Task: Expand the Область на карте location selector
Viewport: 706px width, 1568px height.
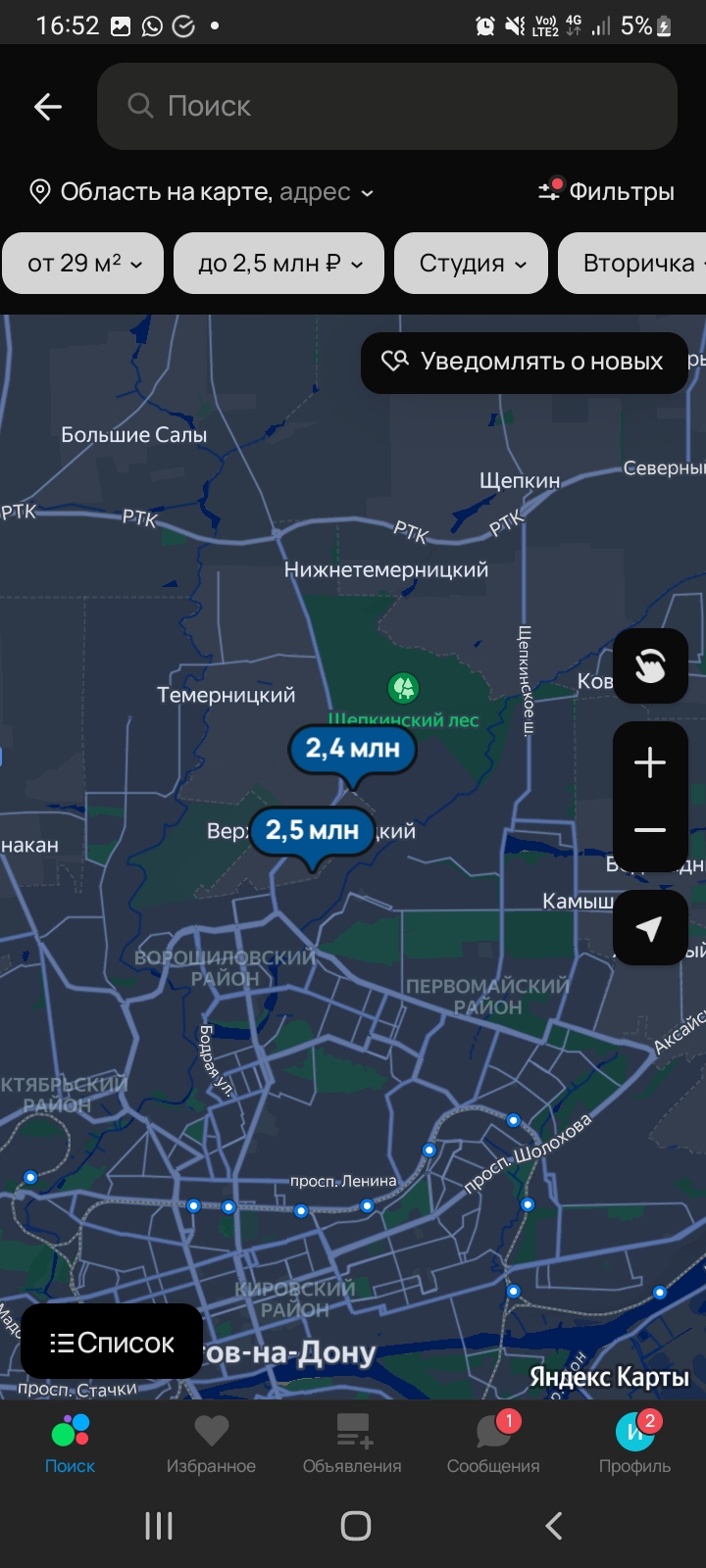Action: [x=202, y=191]
